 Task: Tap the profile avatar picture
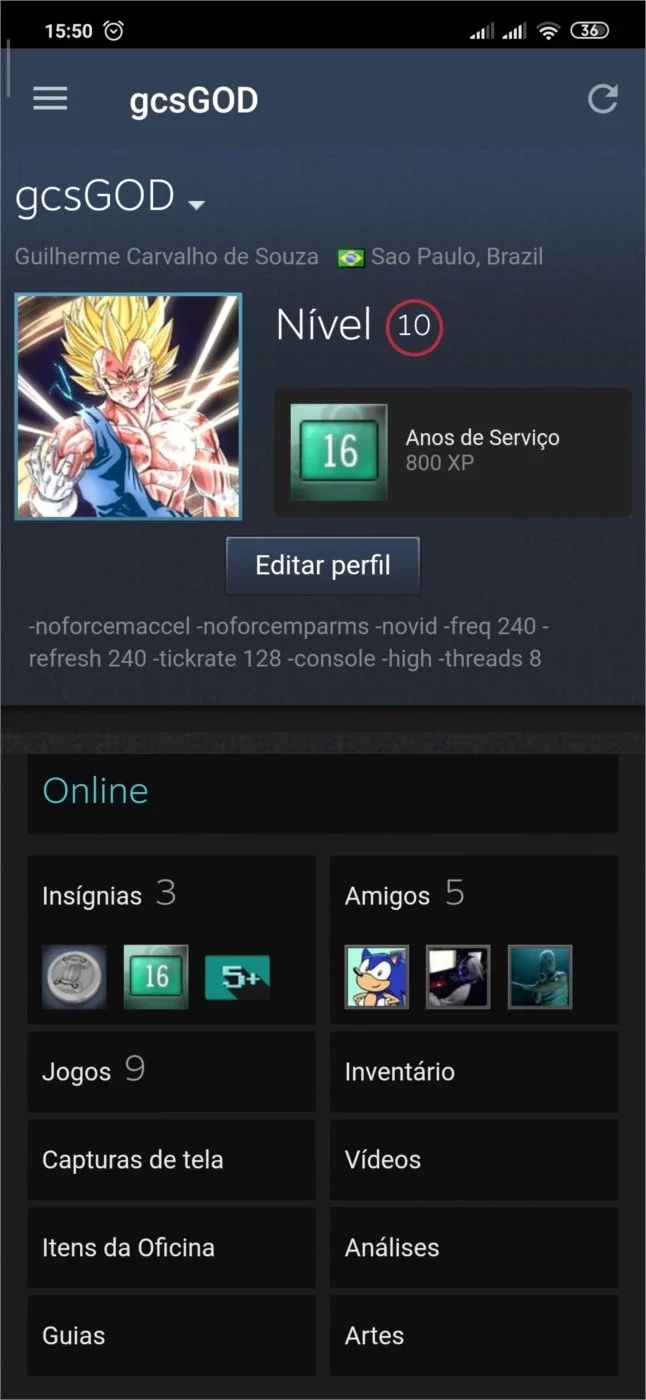tap(128, 406)
